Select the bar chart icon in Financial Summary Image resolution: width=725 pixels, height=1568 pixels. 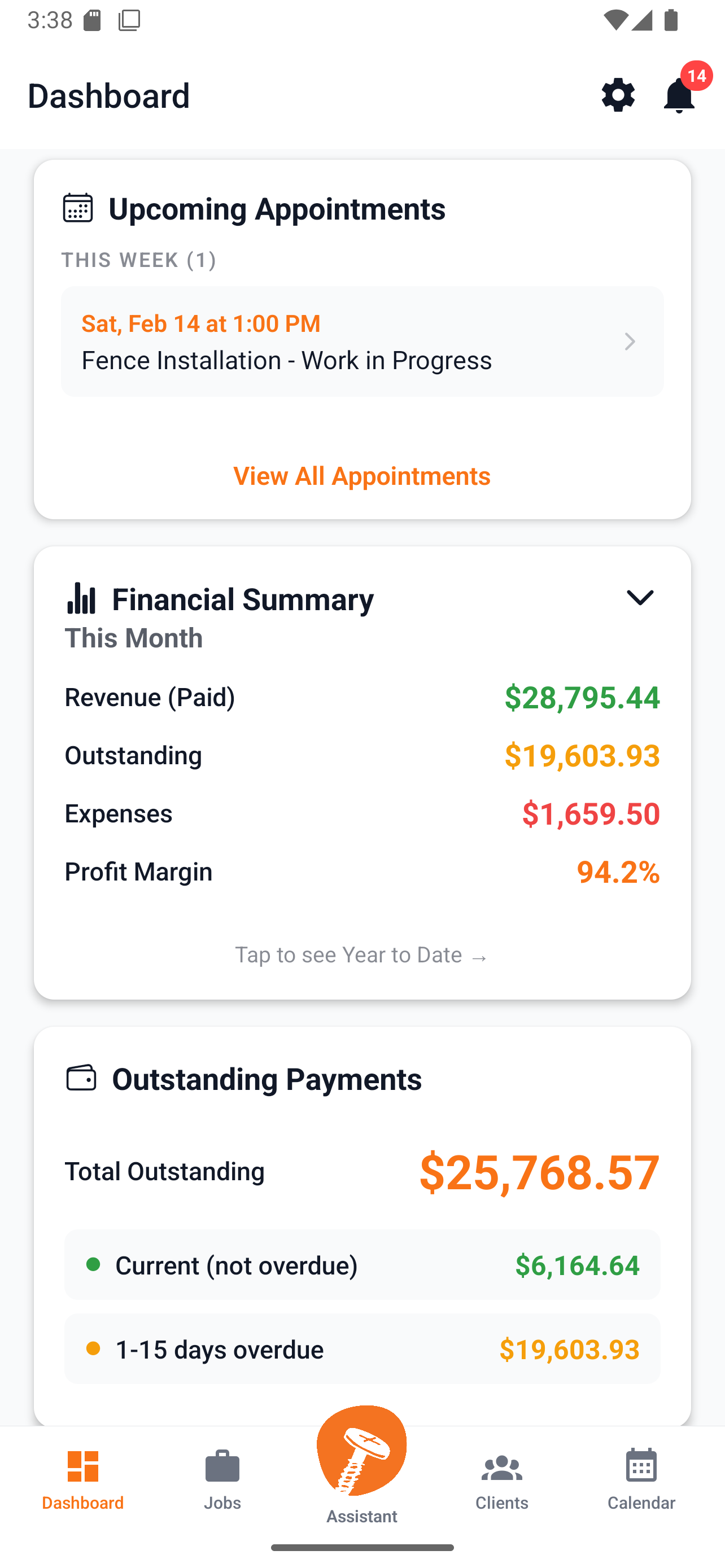(x=81, y=598)
